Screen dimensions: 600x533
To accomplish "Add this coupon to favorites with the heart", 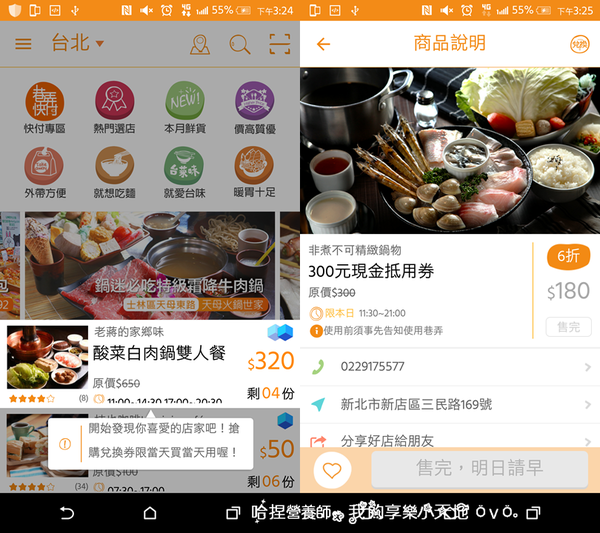I will (x=333, y=469).
